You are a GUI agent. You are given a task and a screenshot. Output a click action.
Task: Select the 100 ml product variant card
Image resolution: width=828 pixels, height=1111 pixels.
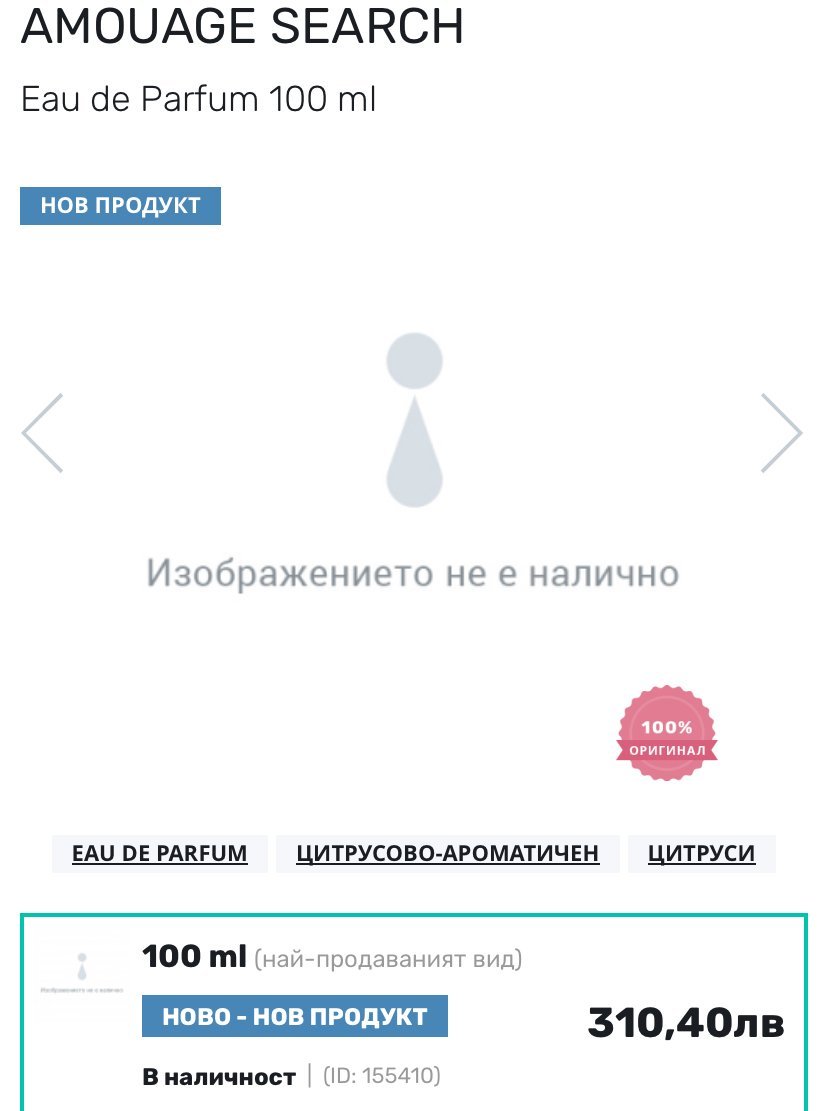(x=414, y=1010)
